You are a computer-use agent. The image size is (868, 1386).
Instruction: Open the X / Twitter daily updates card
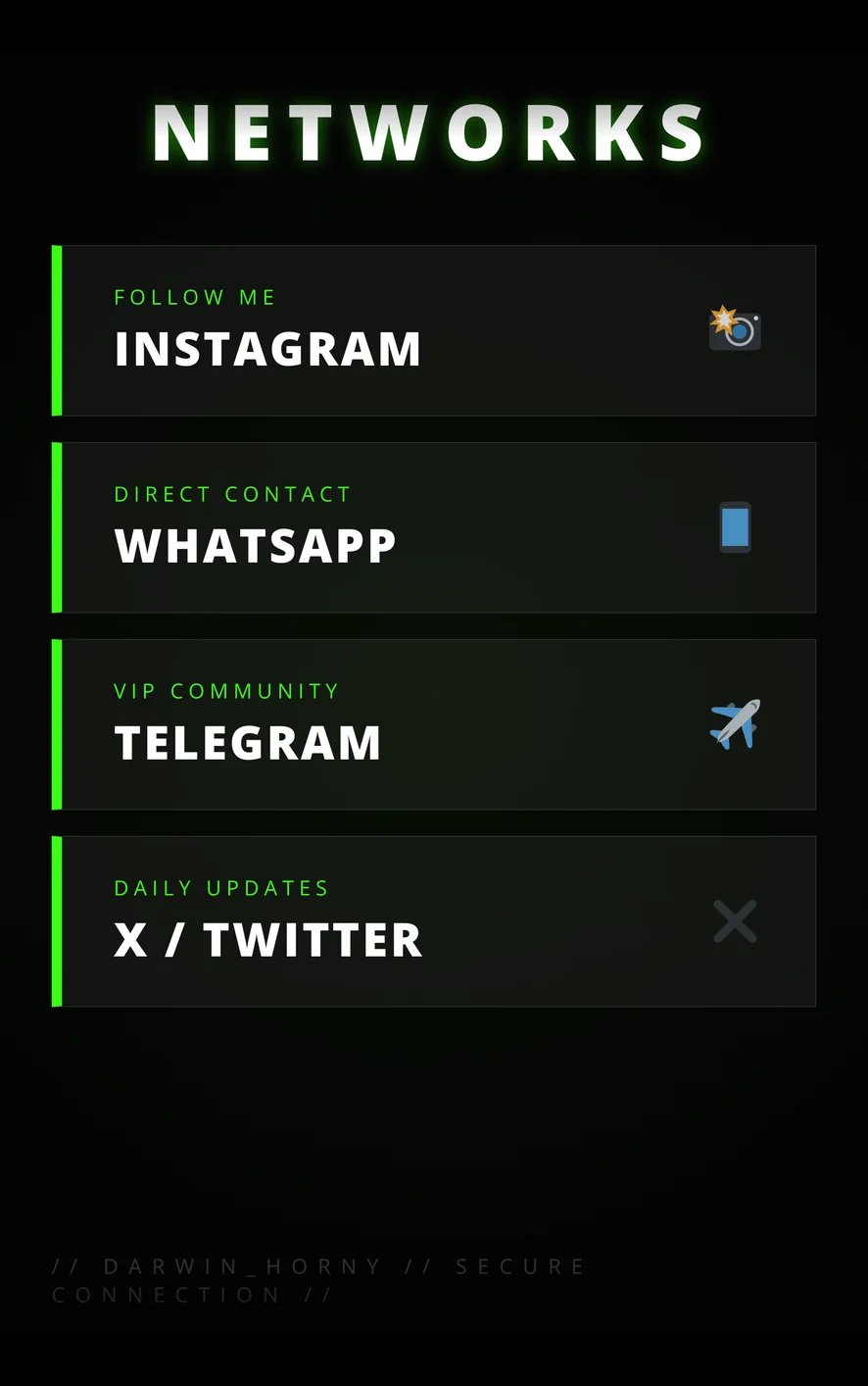[434, 921]
